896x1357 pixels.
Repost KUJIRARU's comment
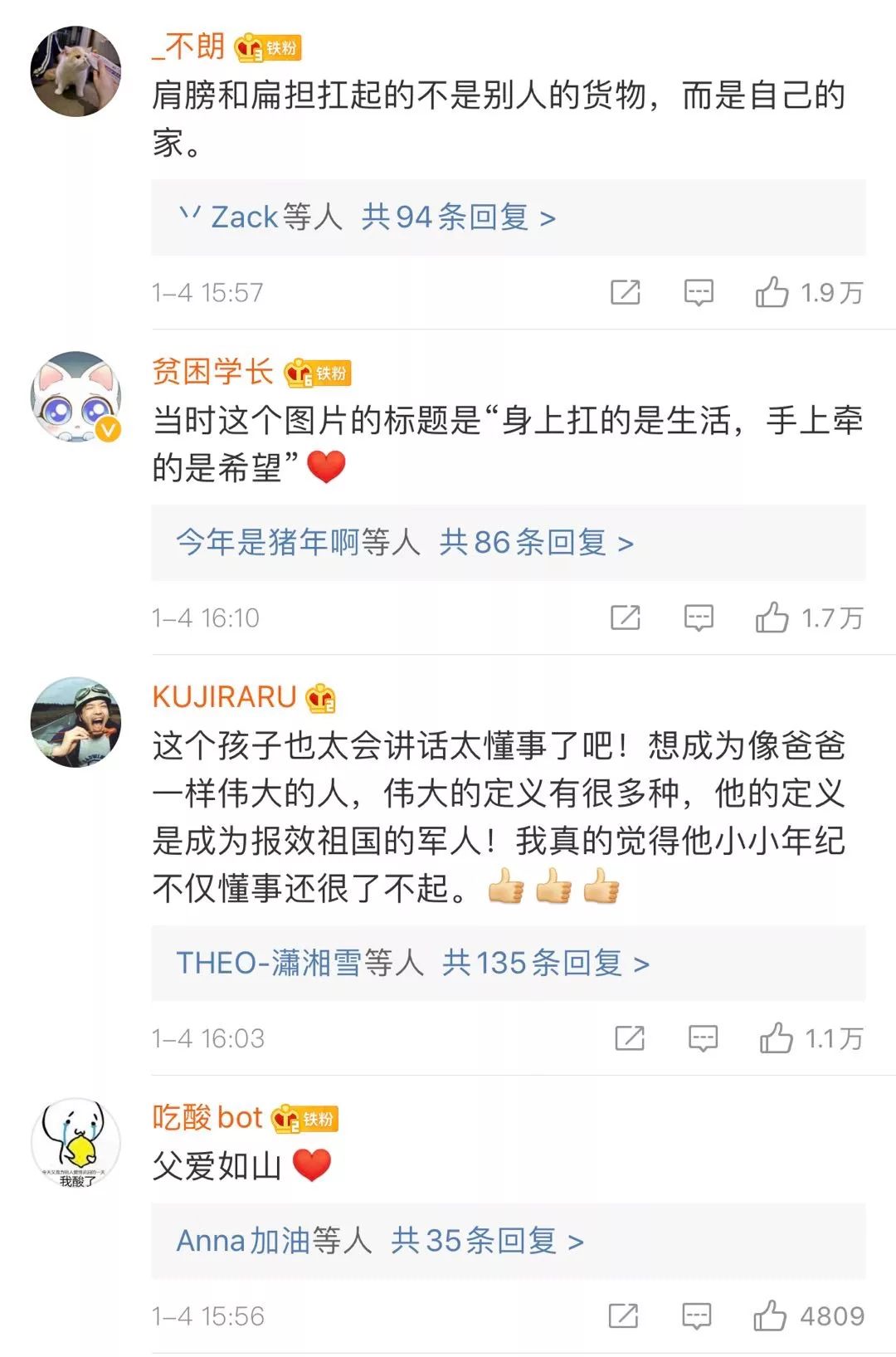coord(629,1038)
